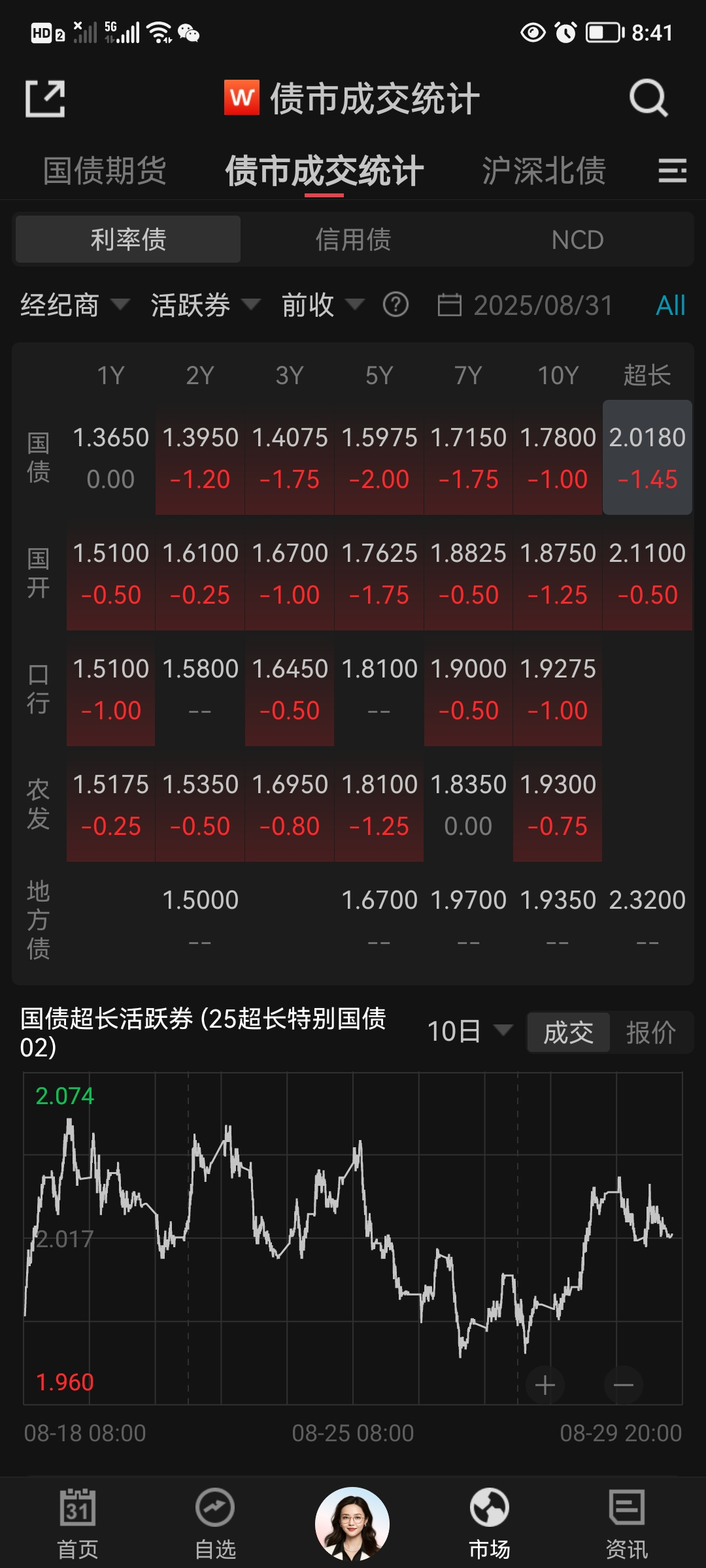Viewport: 706px width, 1568px height.
Task: Open the date picker 2025/08/31
Action: tap(526, 305)
